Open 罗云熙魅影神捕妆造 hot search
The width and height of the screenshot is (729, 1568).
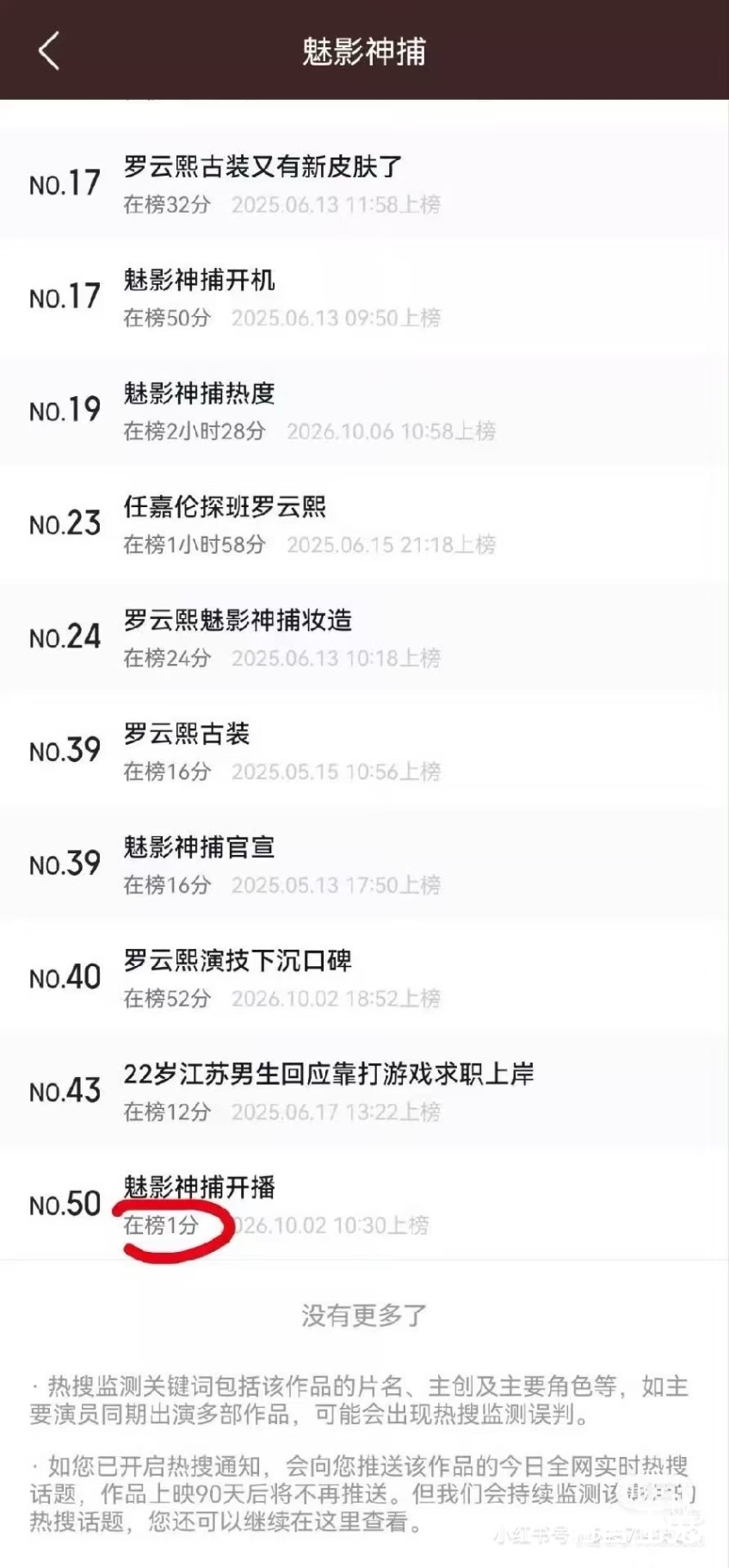coord(364,638)
